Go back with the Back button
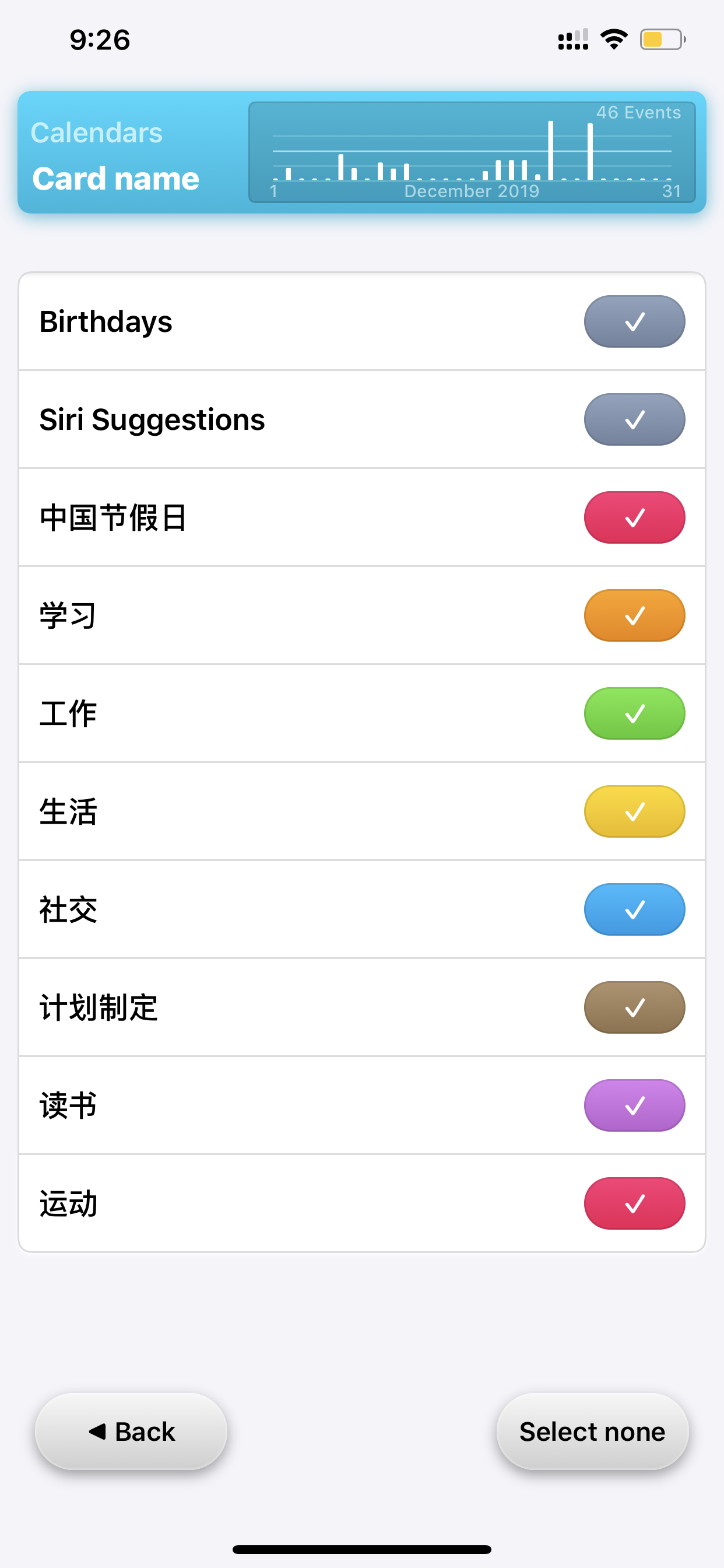 (131, 1431)
